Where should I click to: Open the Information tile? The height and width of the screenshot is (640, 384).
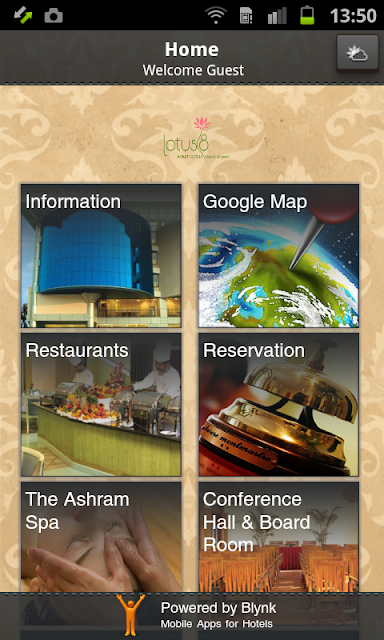(101, 256)
